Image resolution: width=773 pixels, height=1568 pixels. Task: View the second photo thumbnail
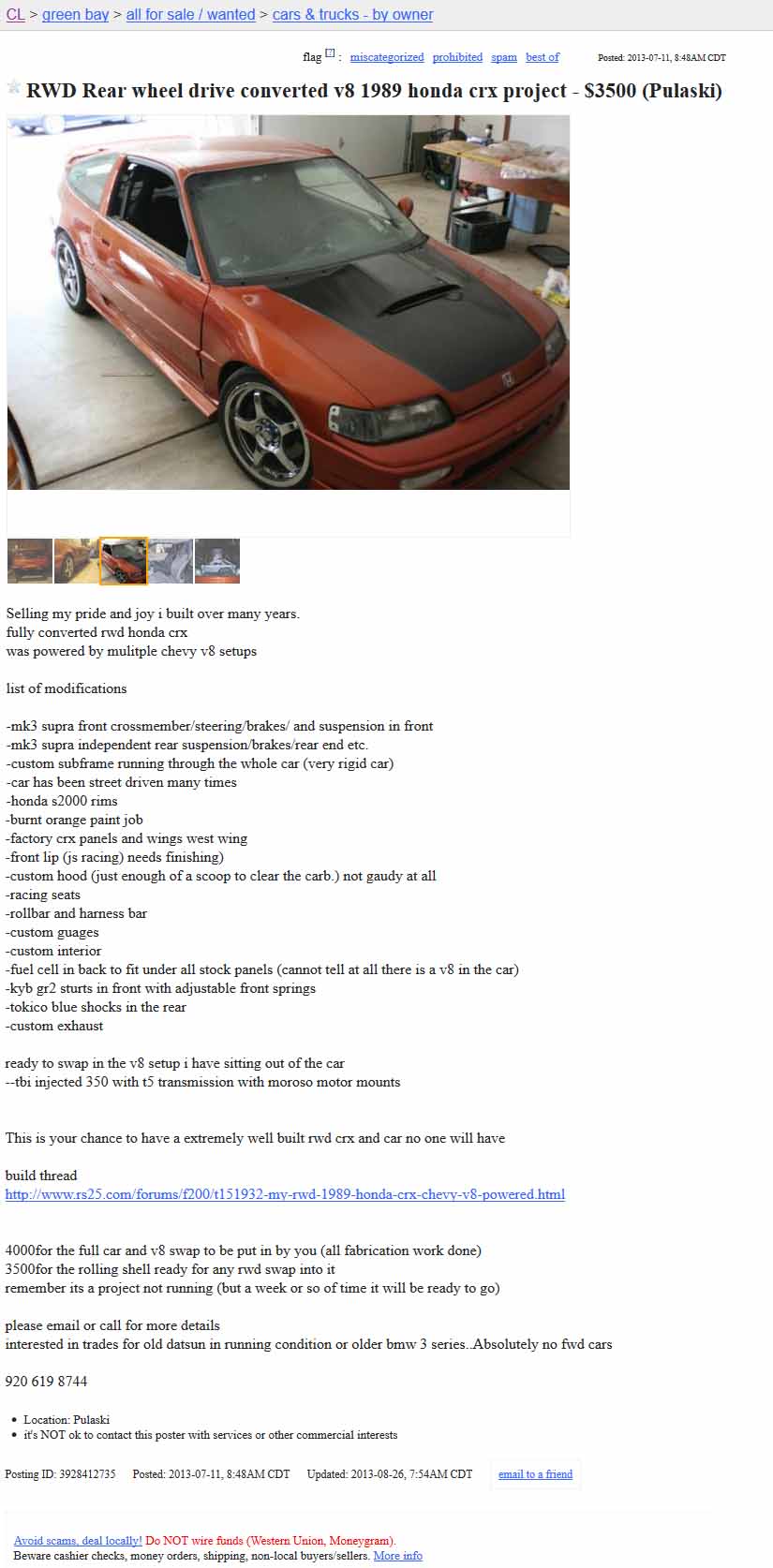coord(76,561)
